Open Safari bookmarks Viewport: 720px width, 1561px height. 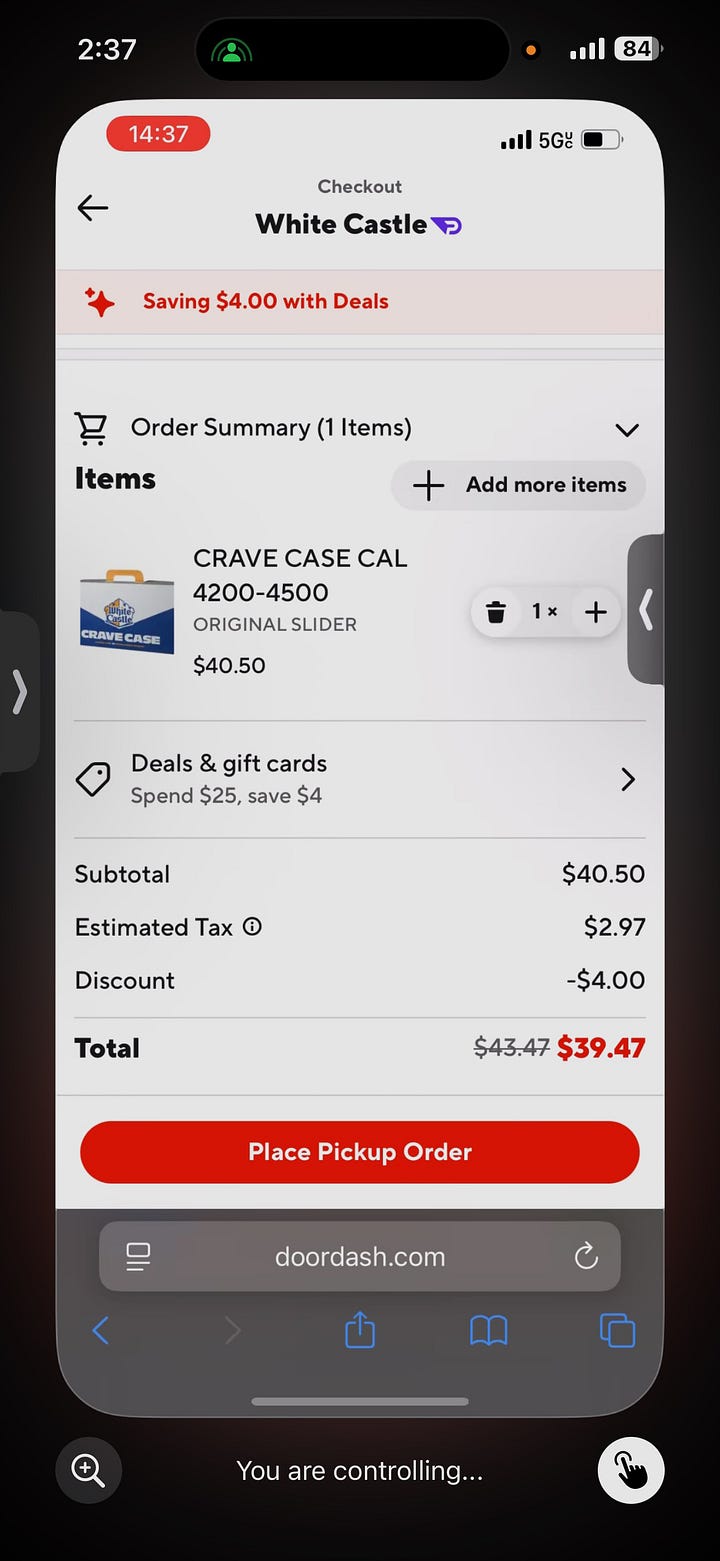(488, 1330)
